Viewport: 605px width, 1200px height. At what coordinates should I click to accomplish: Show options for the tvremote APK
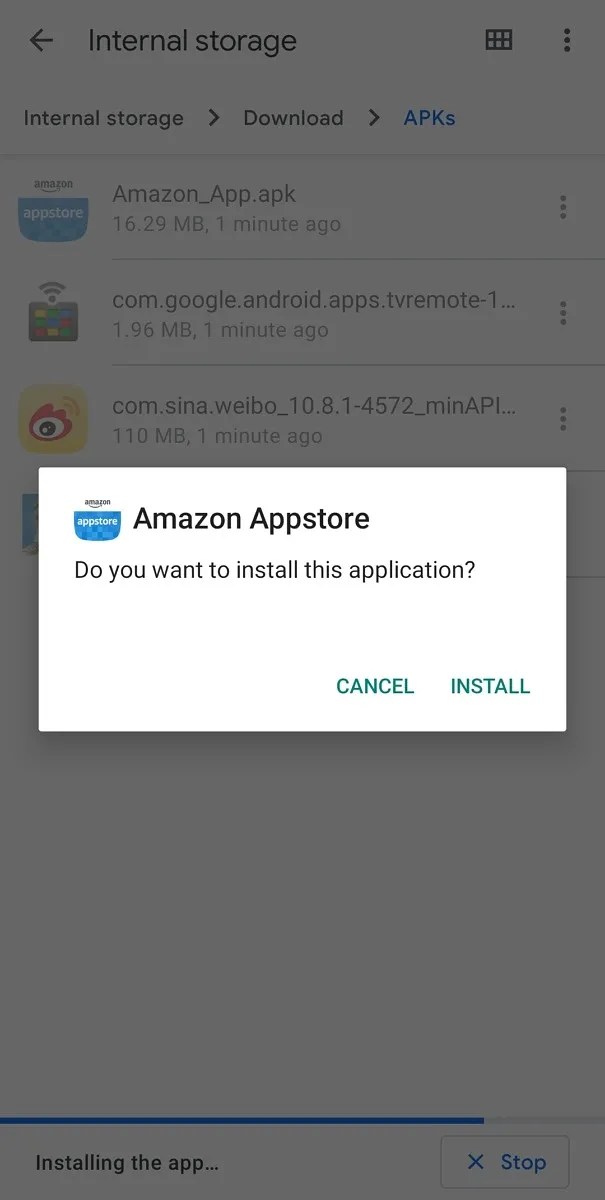click(563, 313)
